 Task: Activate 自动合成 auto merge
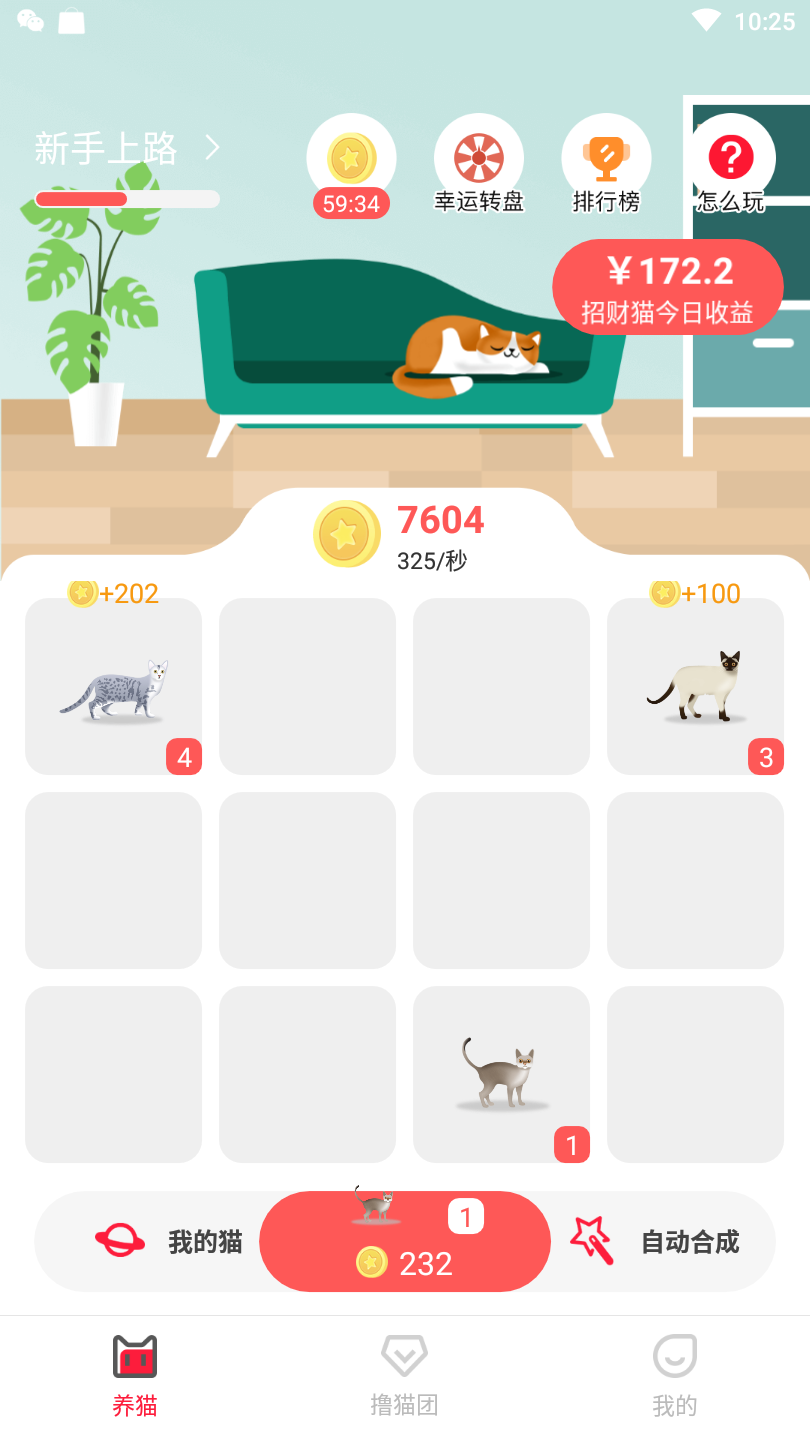pyautogui.click(x=656, y=1242)
